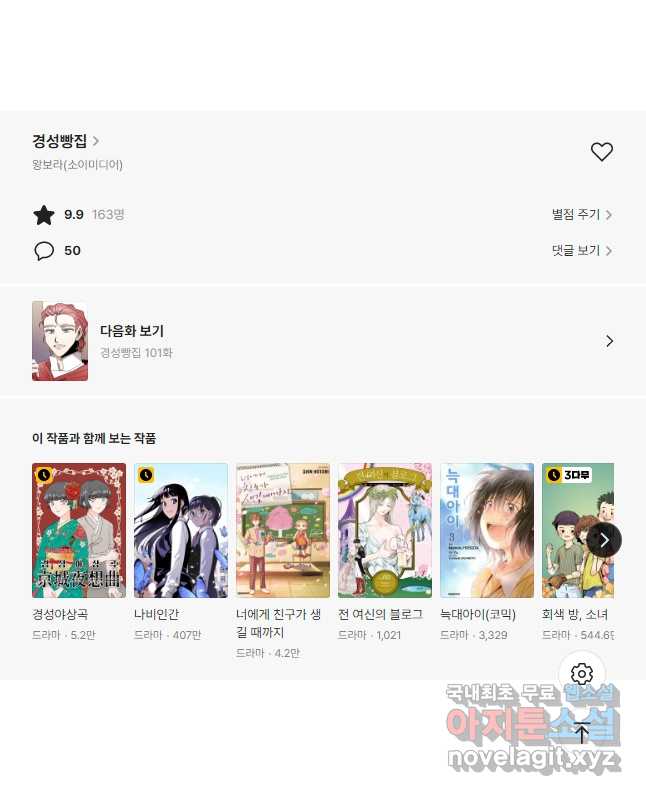Open the 전 여신의 블로그 title
This screenshot has width=646, height=796.
(385, 530)
